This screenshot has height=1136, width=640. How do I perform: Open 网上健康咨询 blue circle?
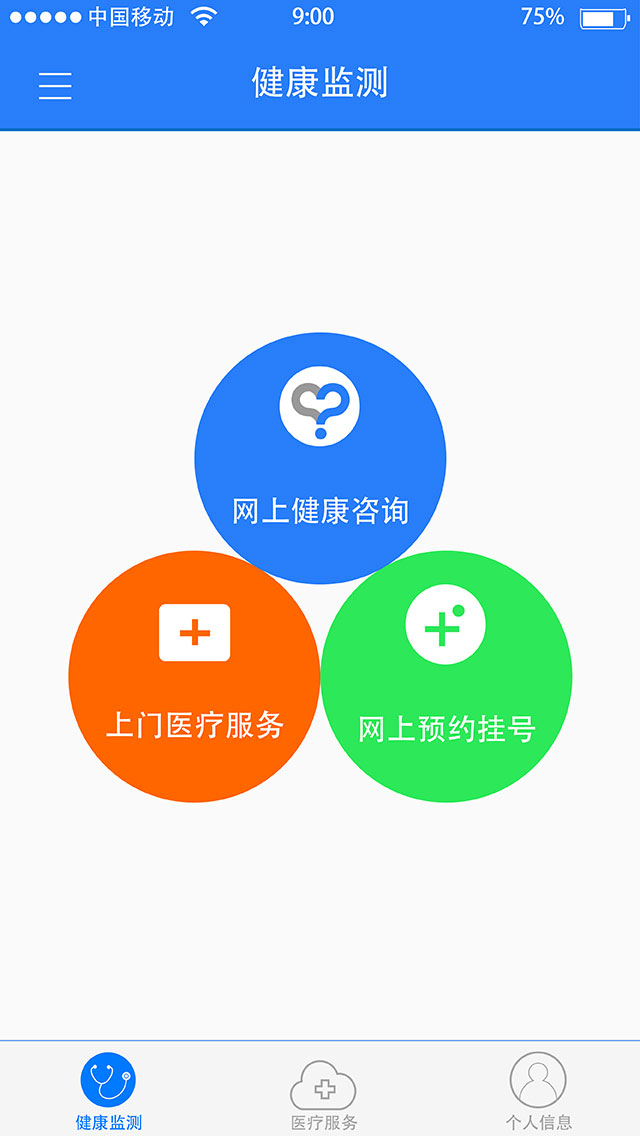pyautogui.click(x=320, y=458)
